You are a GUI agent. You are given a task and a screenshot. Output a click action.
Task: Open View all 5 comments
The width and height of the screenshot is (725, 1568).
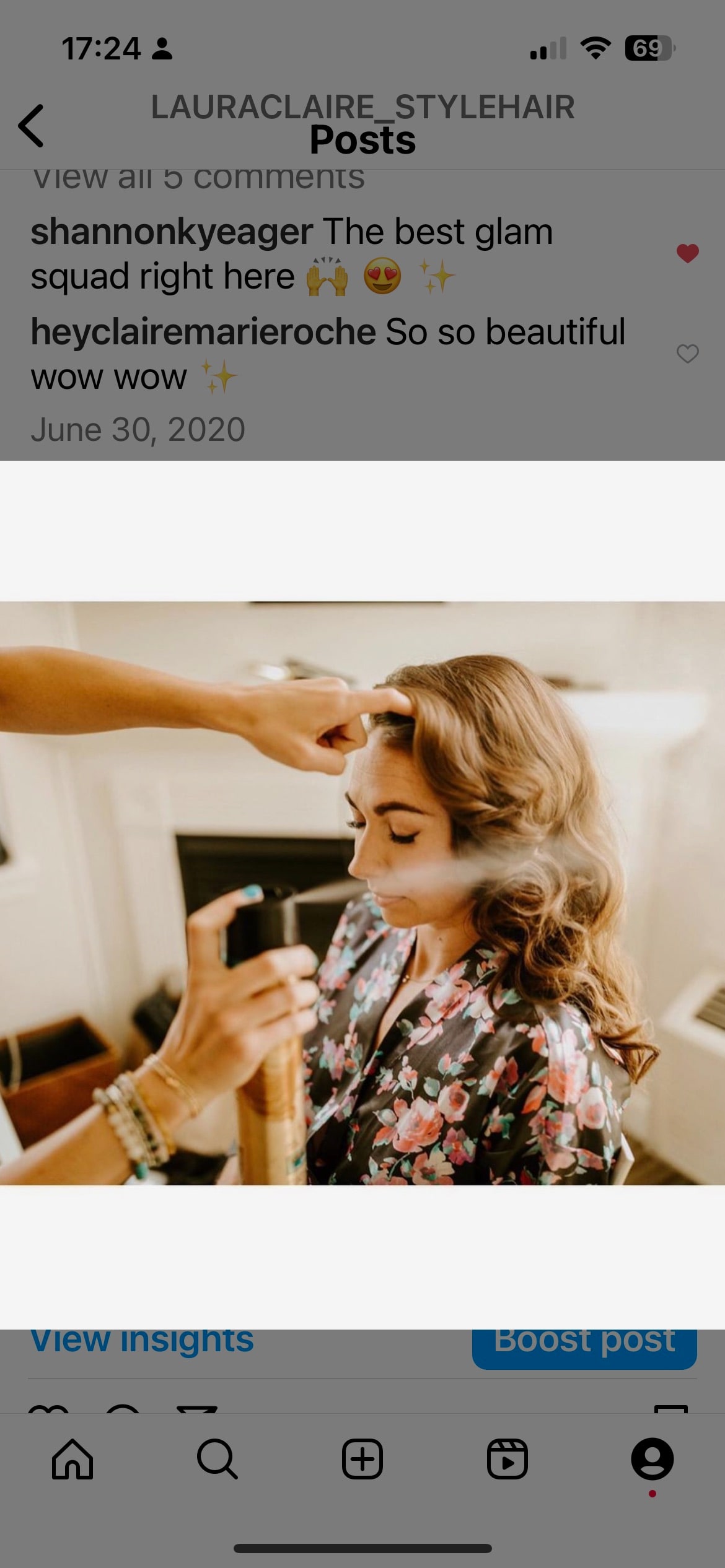(x=198, y=180)
